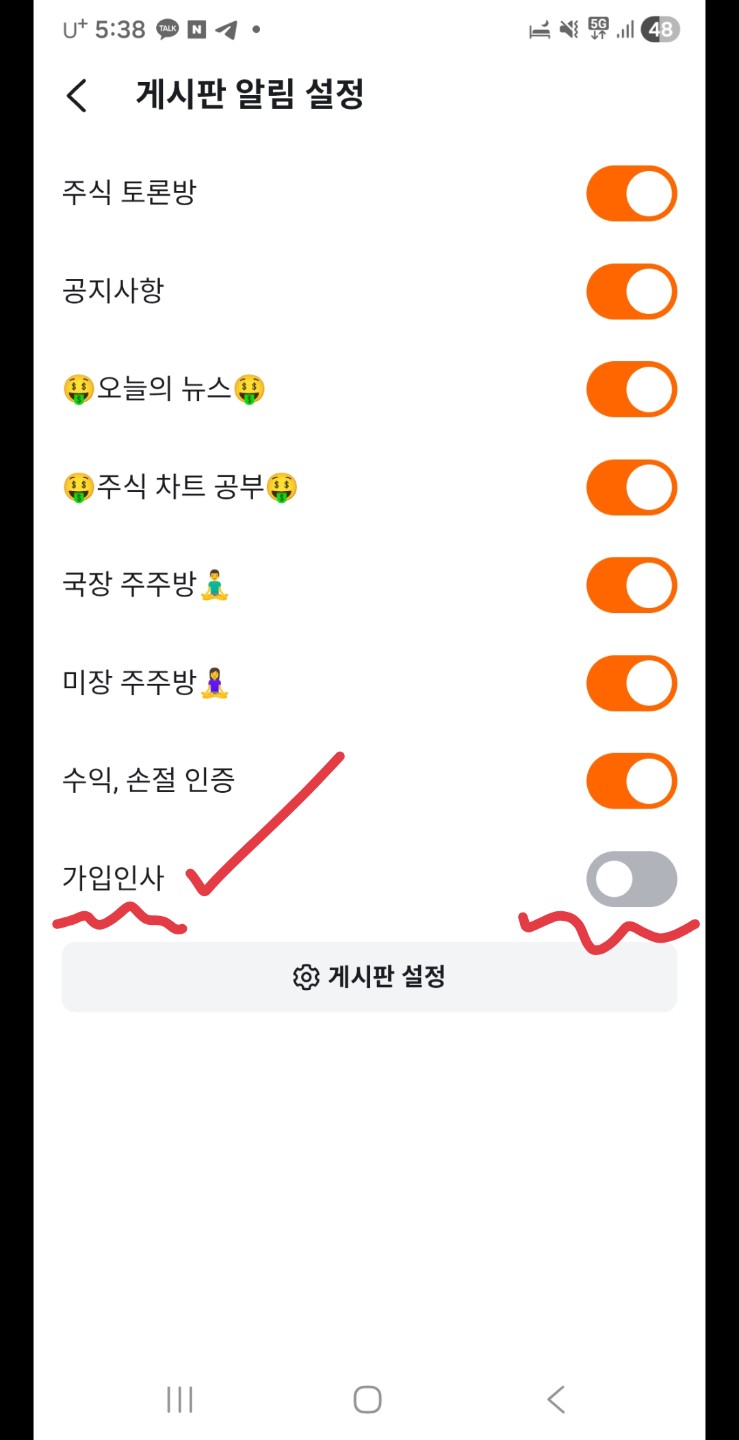Turn off 주식 토론방 notifications
The width and height of the screenshot is (739, 1440).
[x=631, y=194]
